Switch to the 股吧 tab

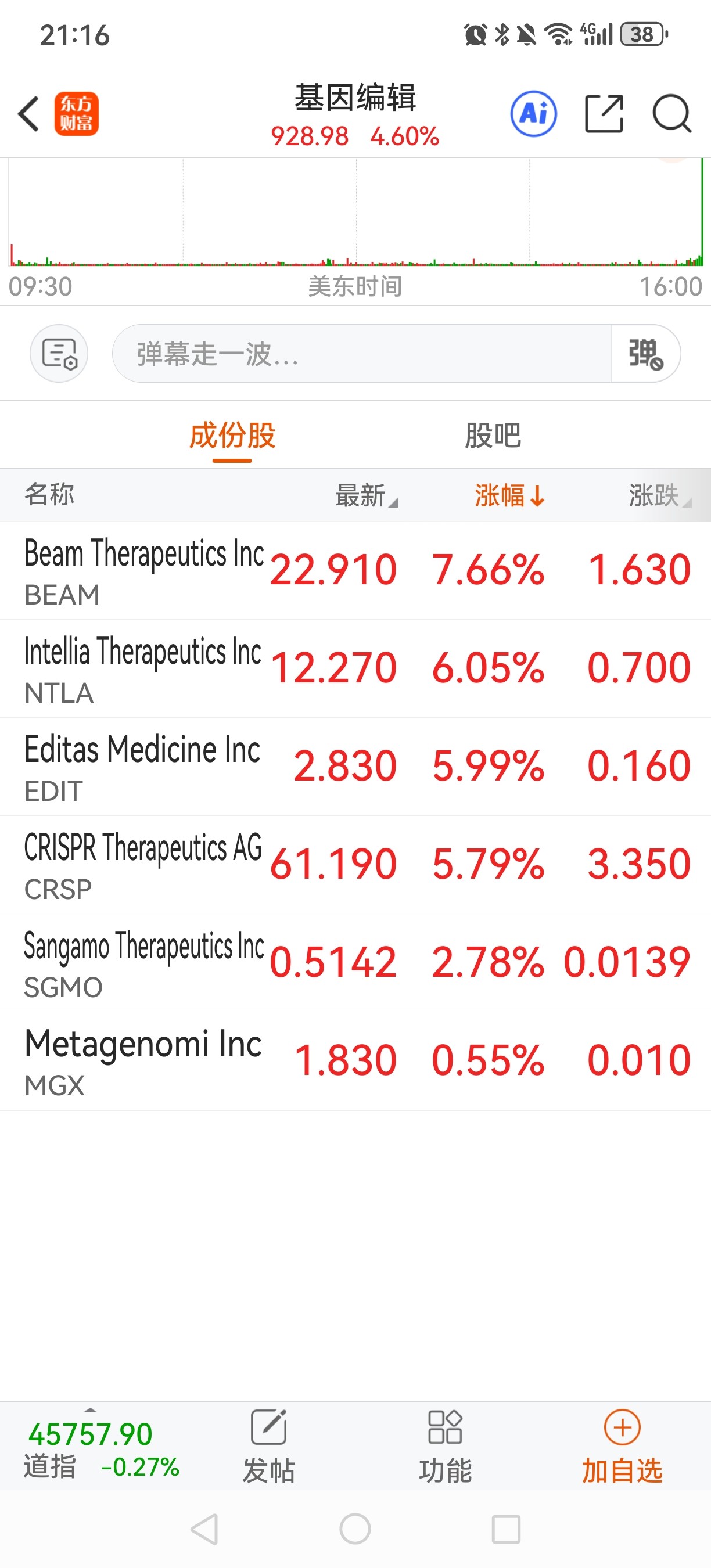493,436
